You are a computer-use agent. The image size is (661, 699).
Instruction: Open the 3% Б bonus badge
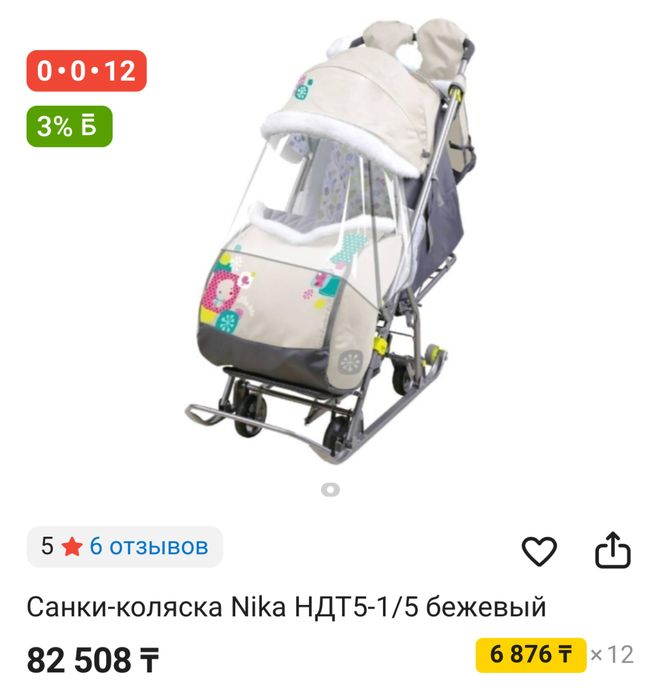(69, 127)
